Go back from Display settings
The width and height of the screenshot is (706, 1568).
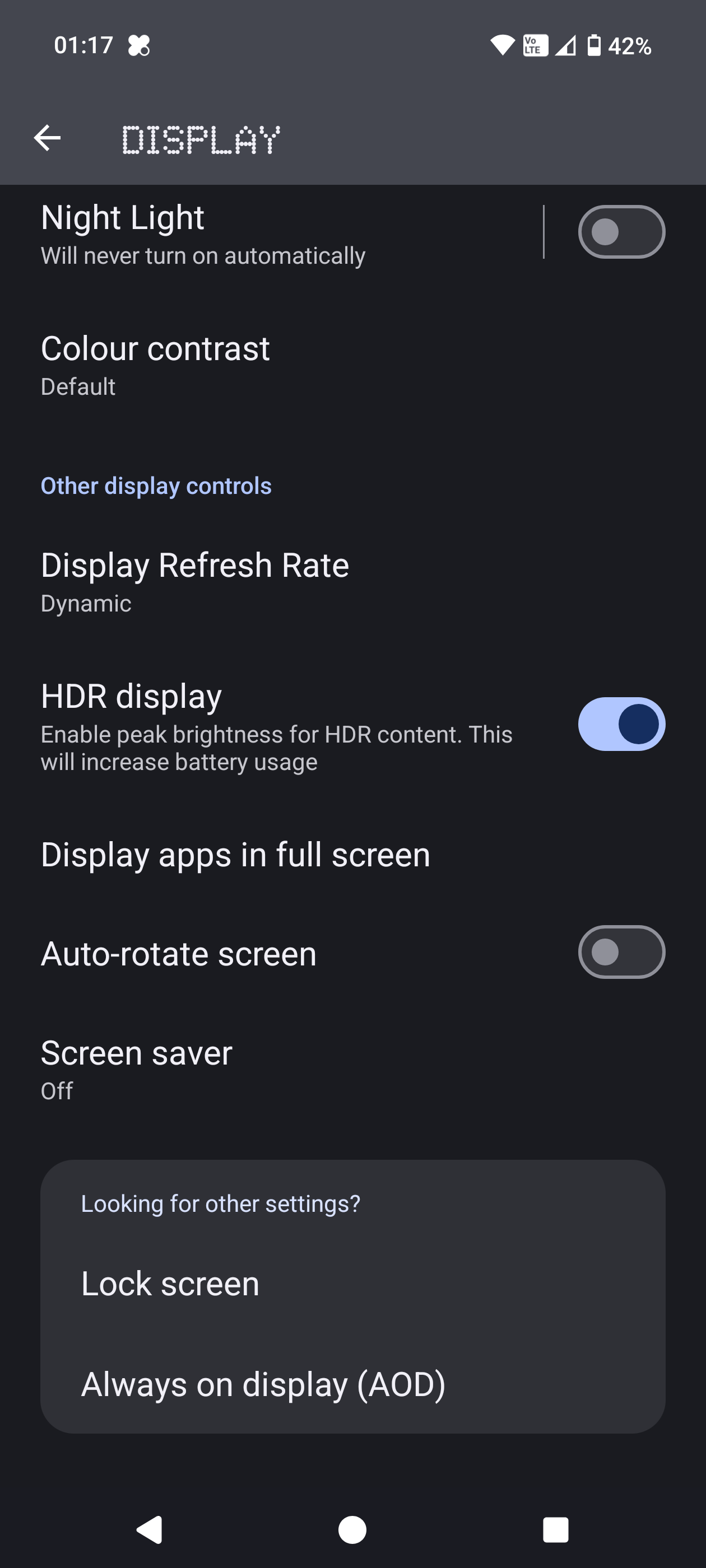(47, 138)
